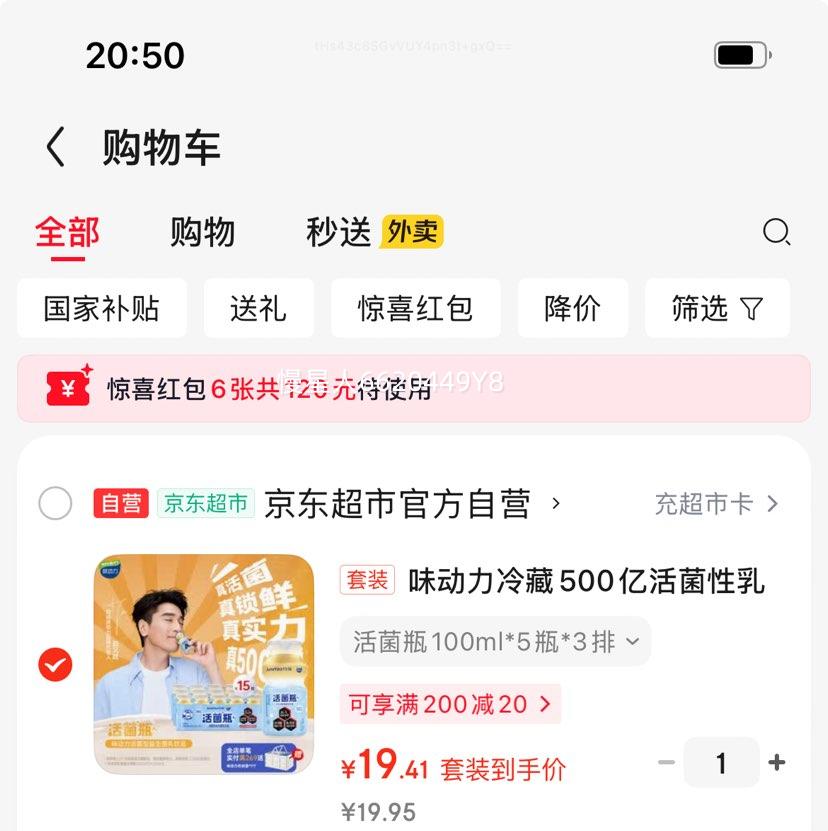This screenshot has width=828, height=831.
Task: Switch to the 购物 tab
Action: point(203,233)
